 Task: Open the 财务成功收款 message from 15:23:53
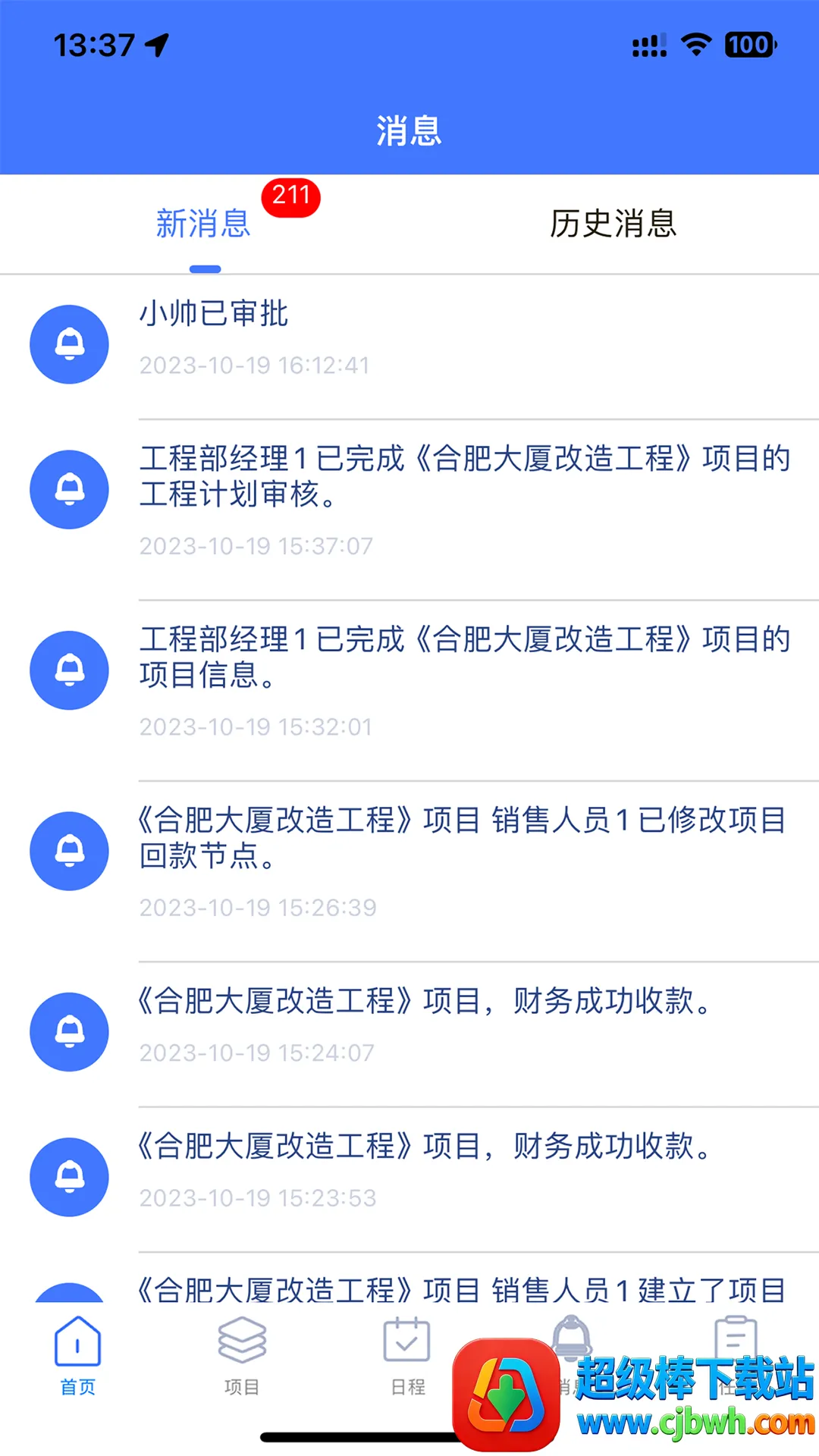(464, 1169)
